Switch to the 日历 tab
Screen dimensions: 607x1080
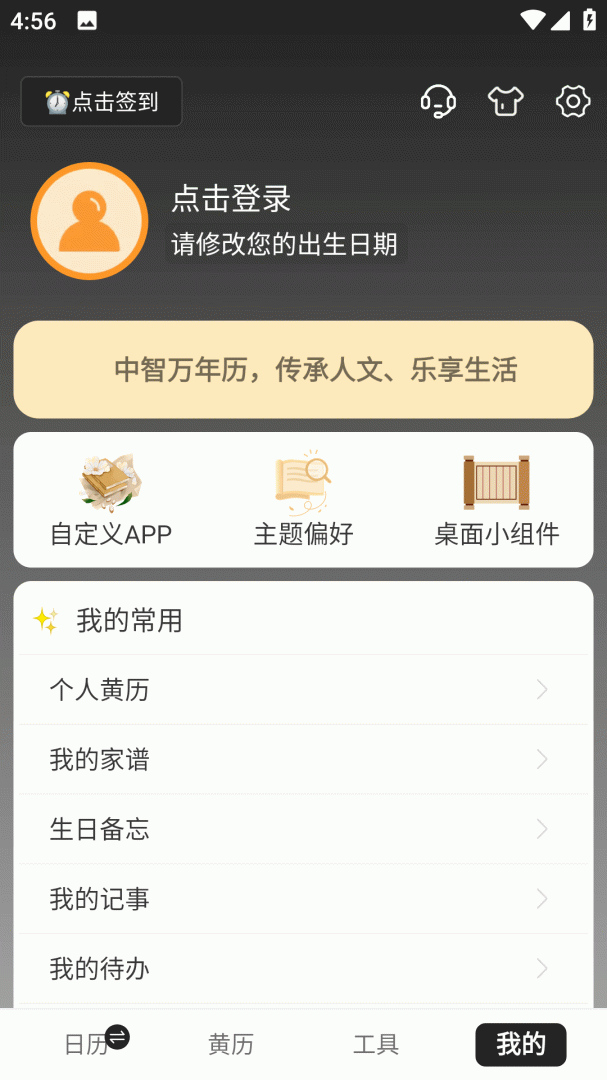pyautogui.click(x=86, y=1045)
